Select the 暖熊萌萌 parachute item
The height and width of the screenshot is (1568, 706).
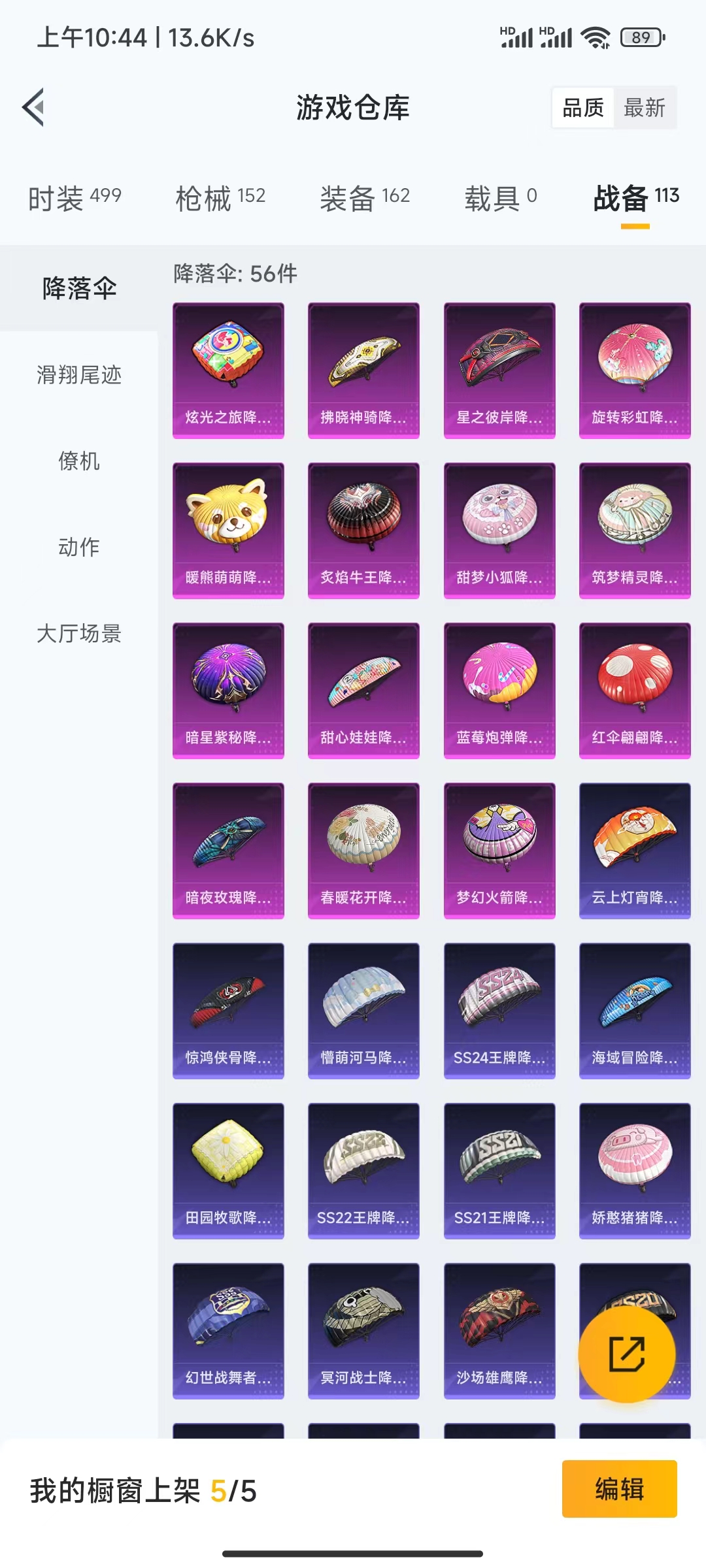click(x=229, y=529)
